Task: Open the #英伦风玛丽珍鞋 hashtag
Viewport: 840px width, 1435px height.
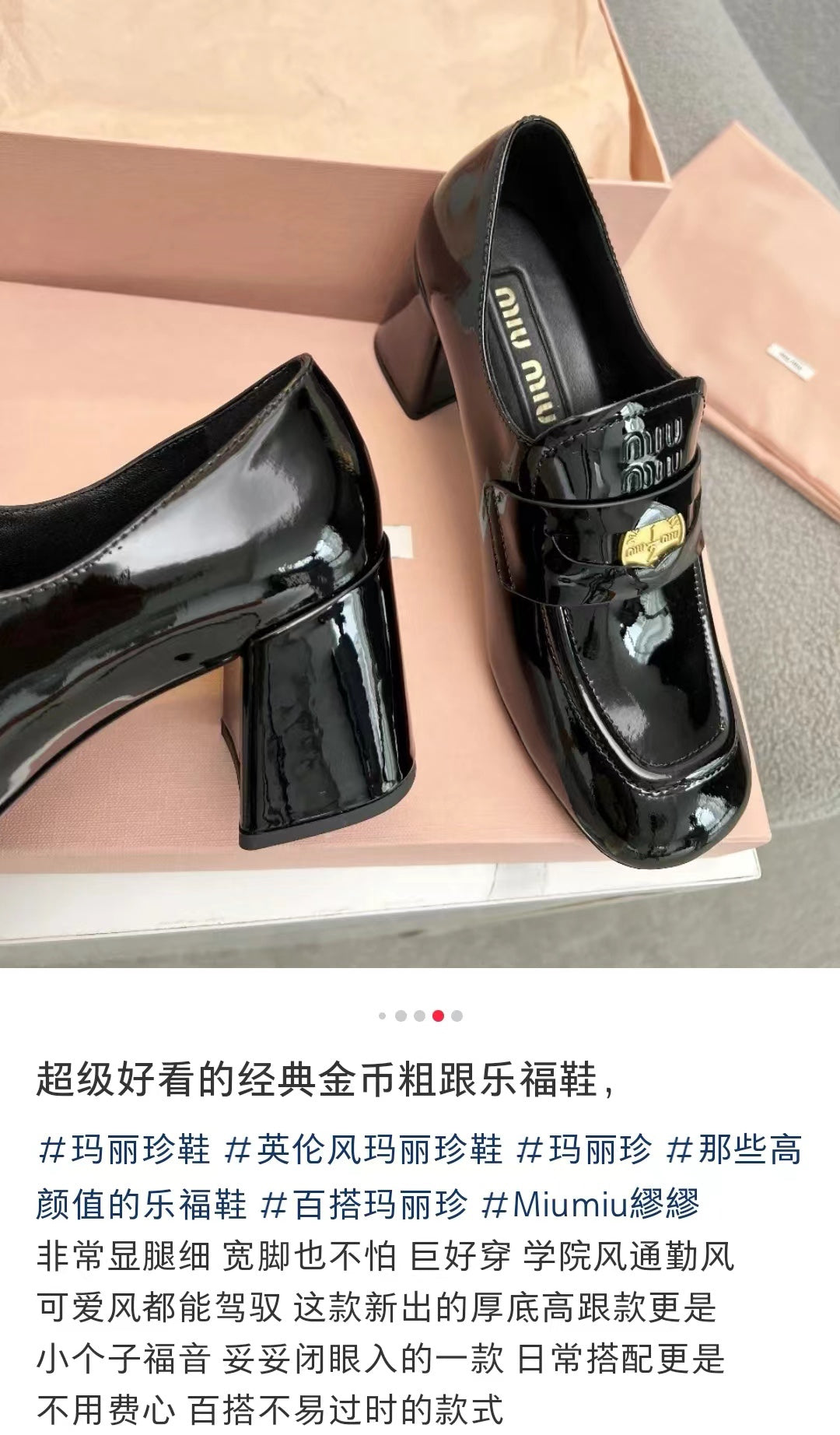Action: click(x=363, y=1150)
